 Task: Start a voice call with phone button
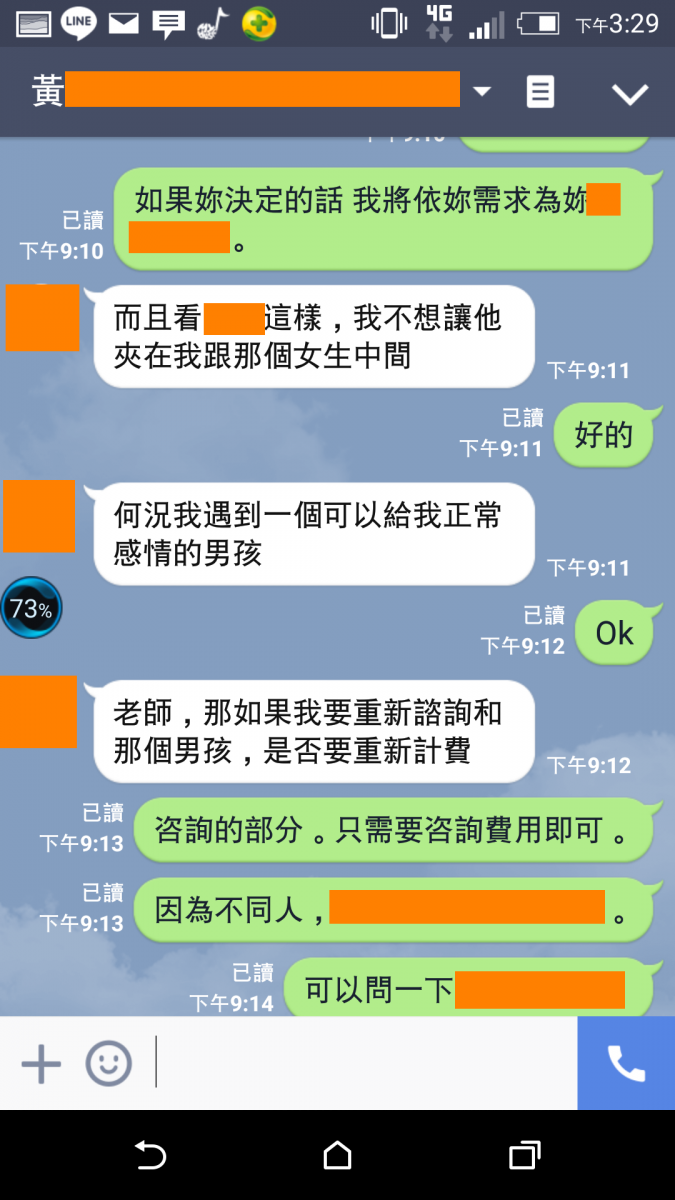click(x=626, y=1064)
